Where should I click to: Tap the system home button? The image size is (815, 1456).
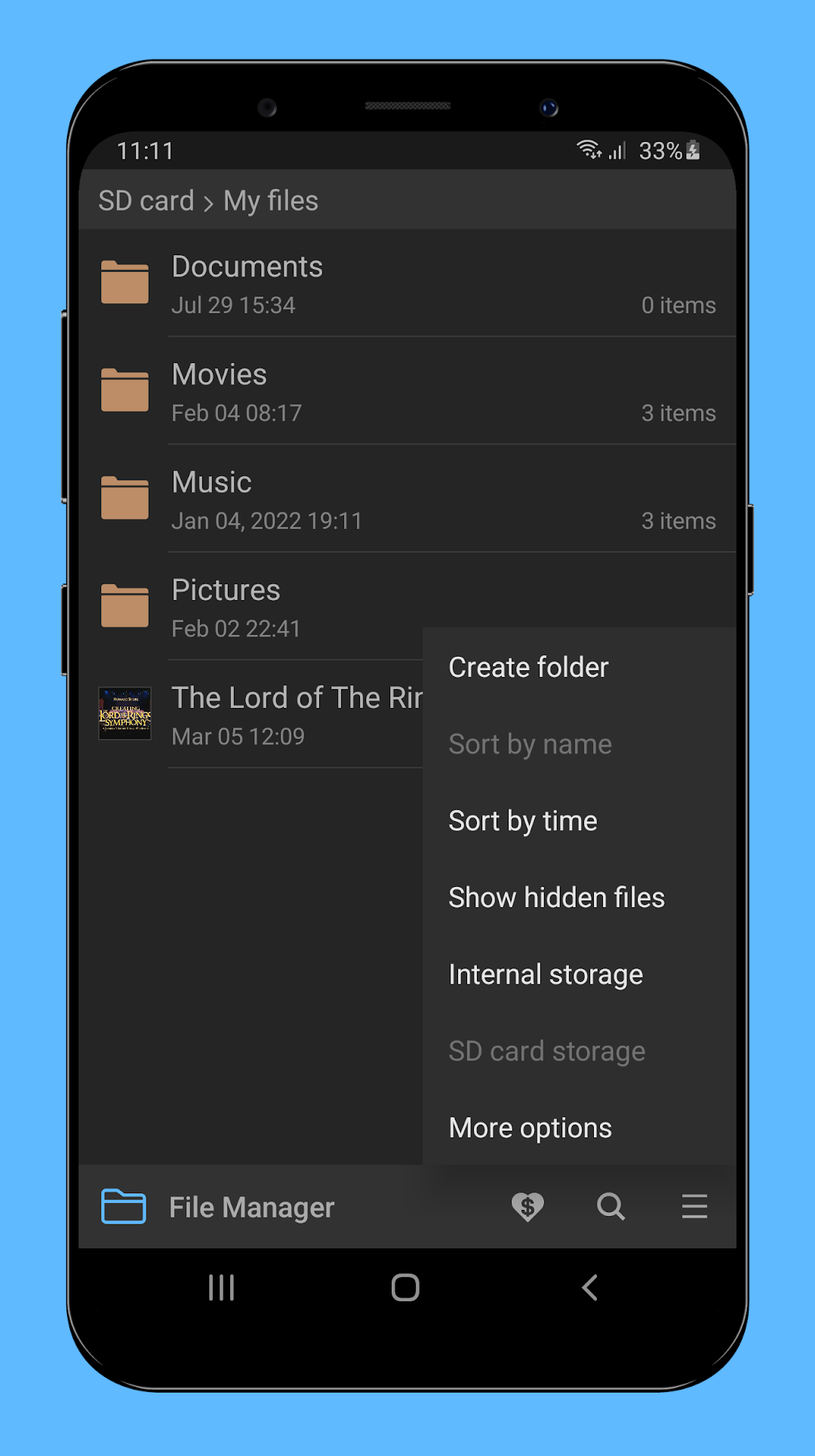click(x=405, y=1288)
